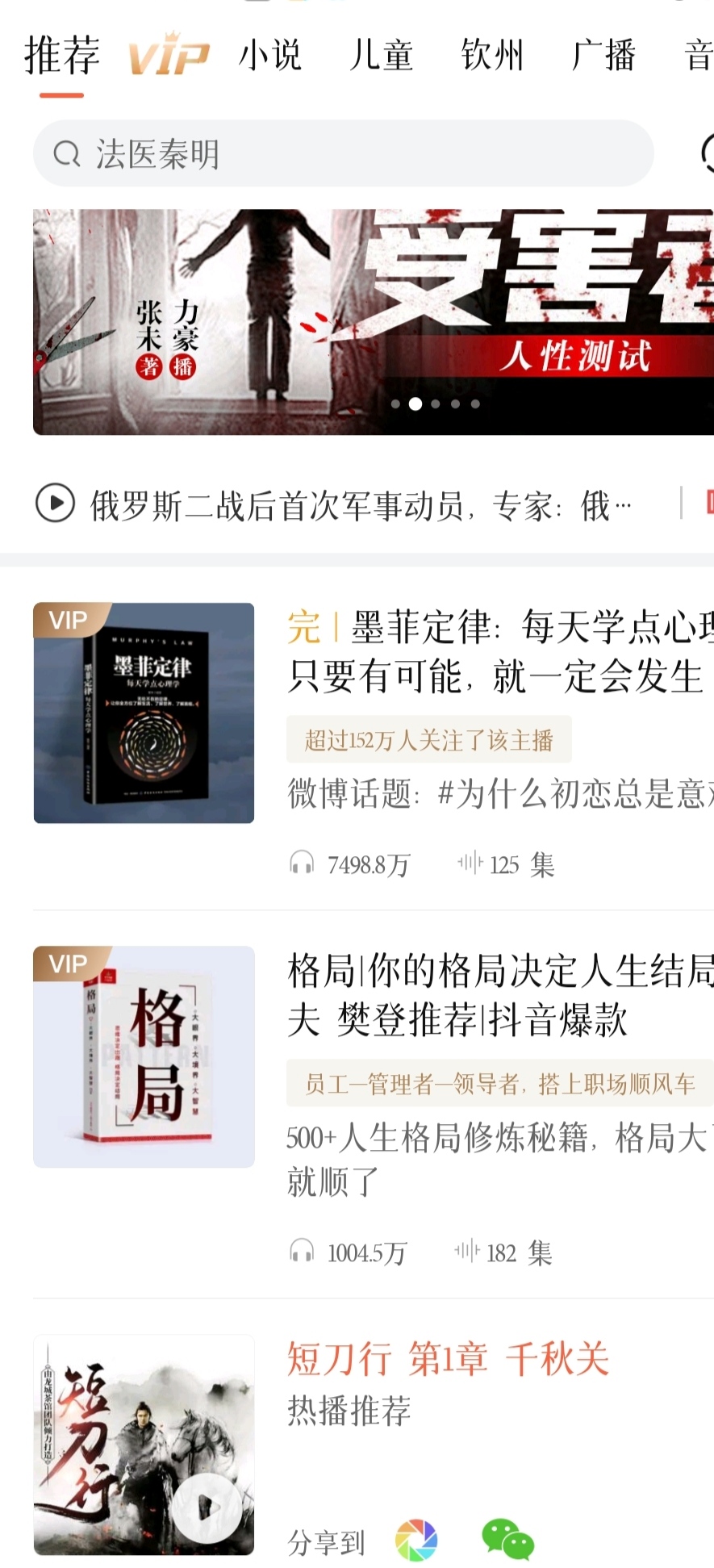Go to the 广播 tab

[x=603, y=55]
